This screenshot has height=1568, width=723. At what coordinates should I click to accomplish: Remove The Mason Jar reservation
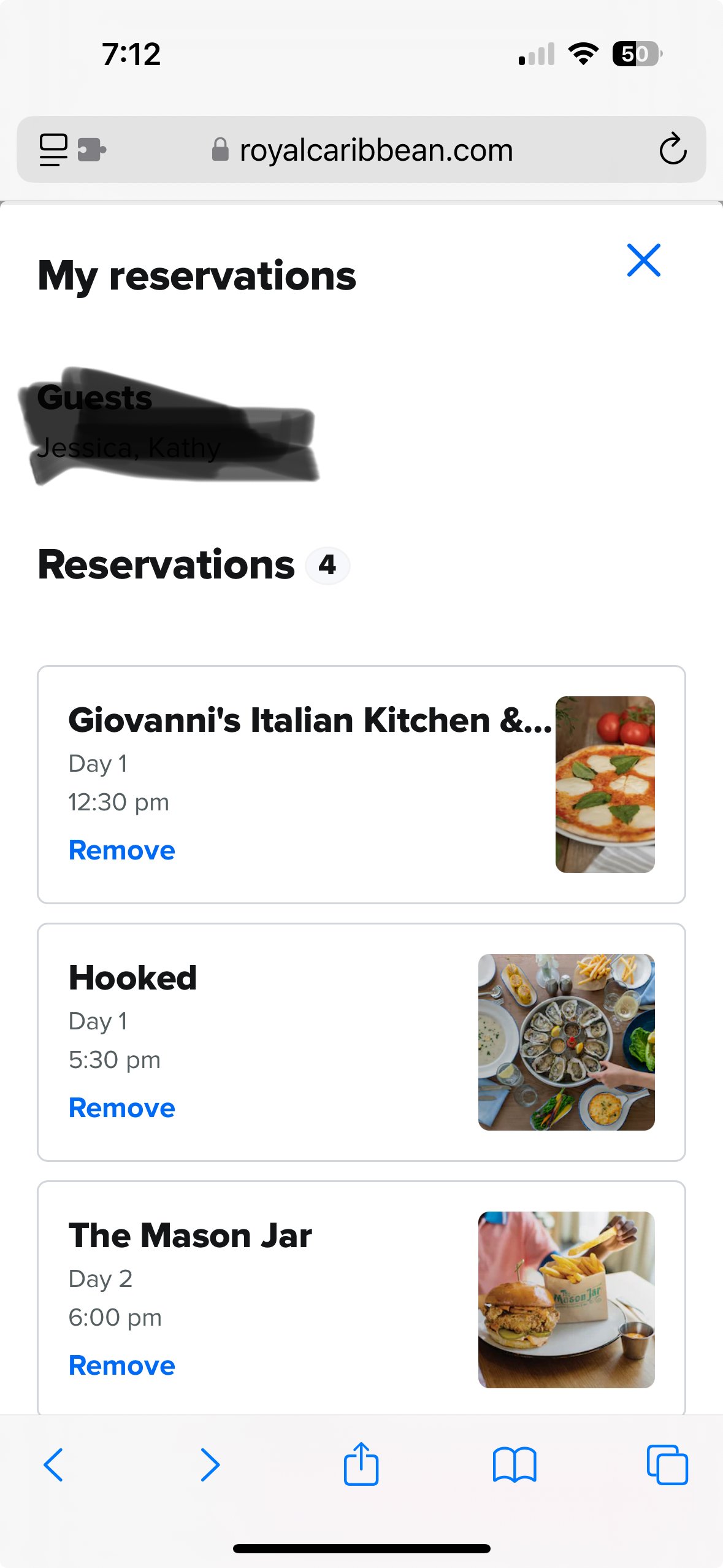(x=122, y=1366)
